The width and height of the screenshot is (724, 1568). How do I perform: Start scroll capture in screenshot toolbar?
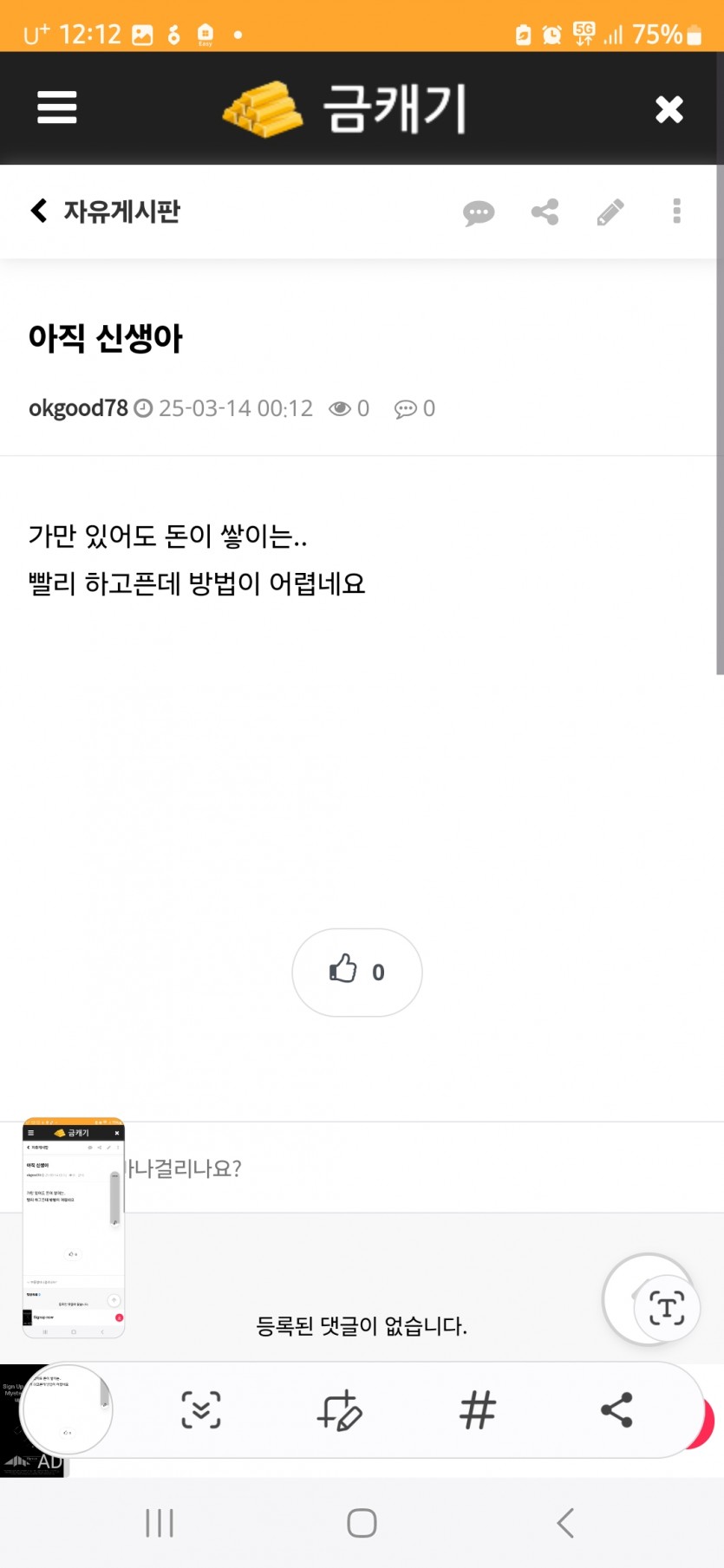[201, 1410]
